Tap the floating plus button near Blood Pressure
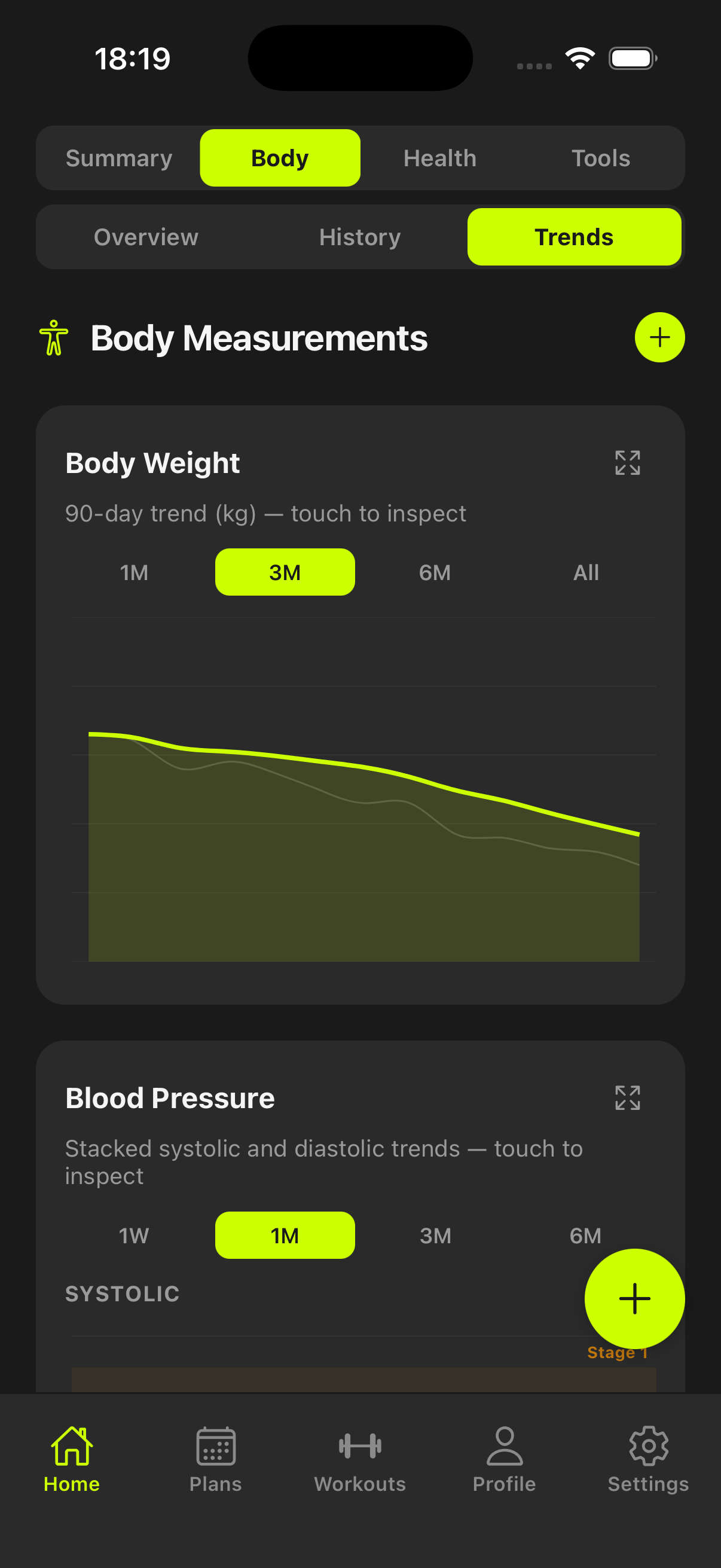 click(x=634, y=1298)
